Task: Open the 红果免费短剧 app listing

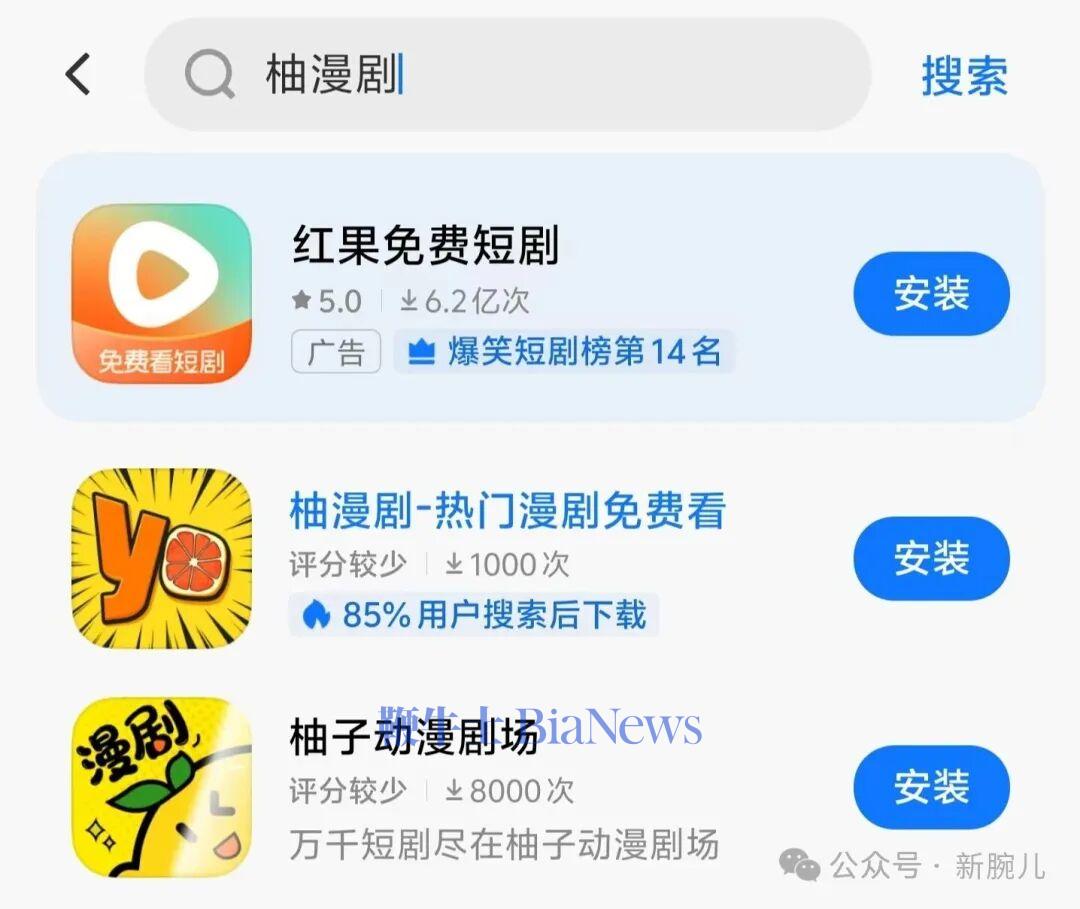Action: pos(425,246)
